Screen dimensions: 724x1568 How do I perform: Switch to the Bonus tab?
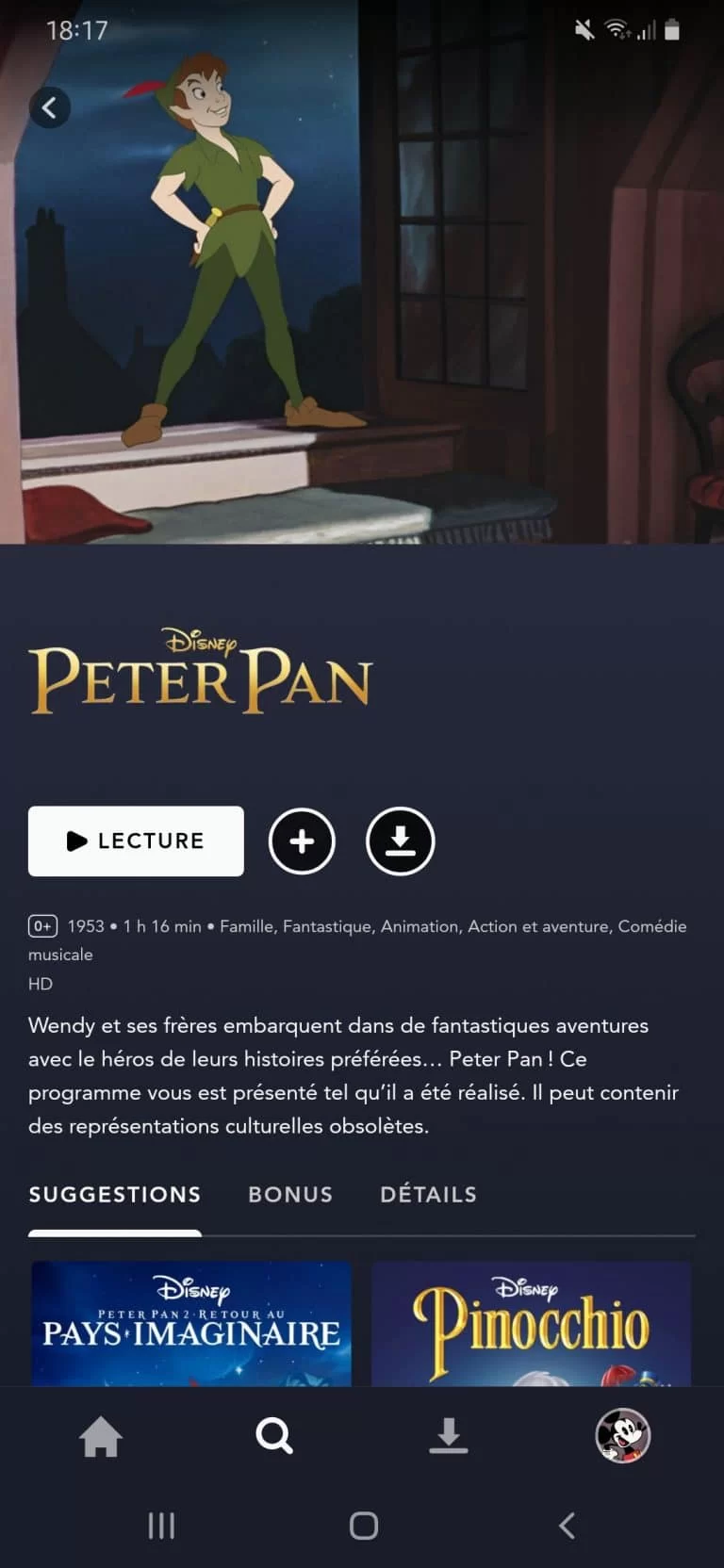(290, 1194)
